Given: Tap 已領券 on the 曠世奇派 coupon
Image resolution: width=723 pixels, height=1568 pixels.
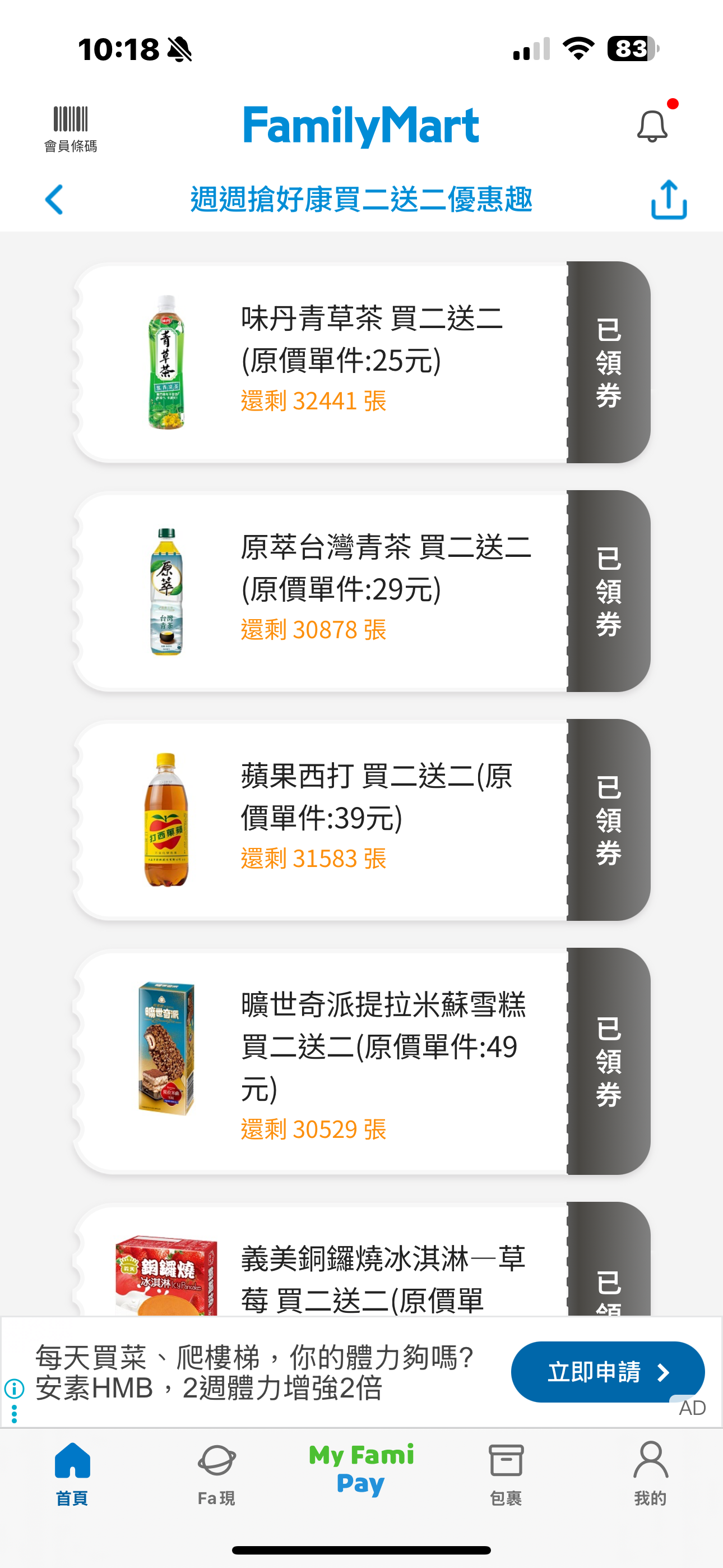Looking at the screenshot, I should pyautogui.click(x=609, y=1061).
